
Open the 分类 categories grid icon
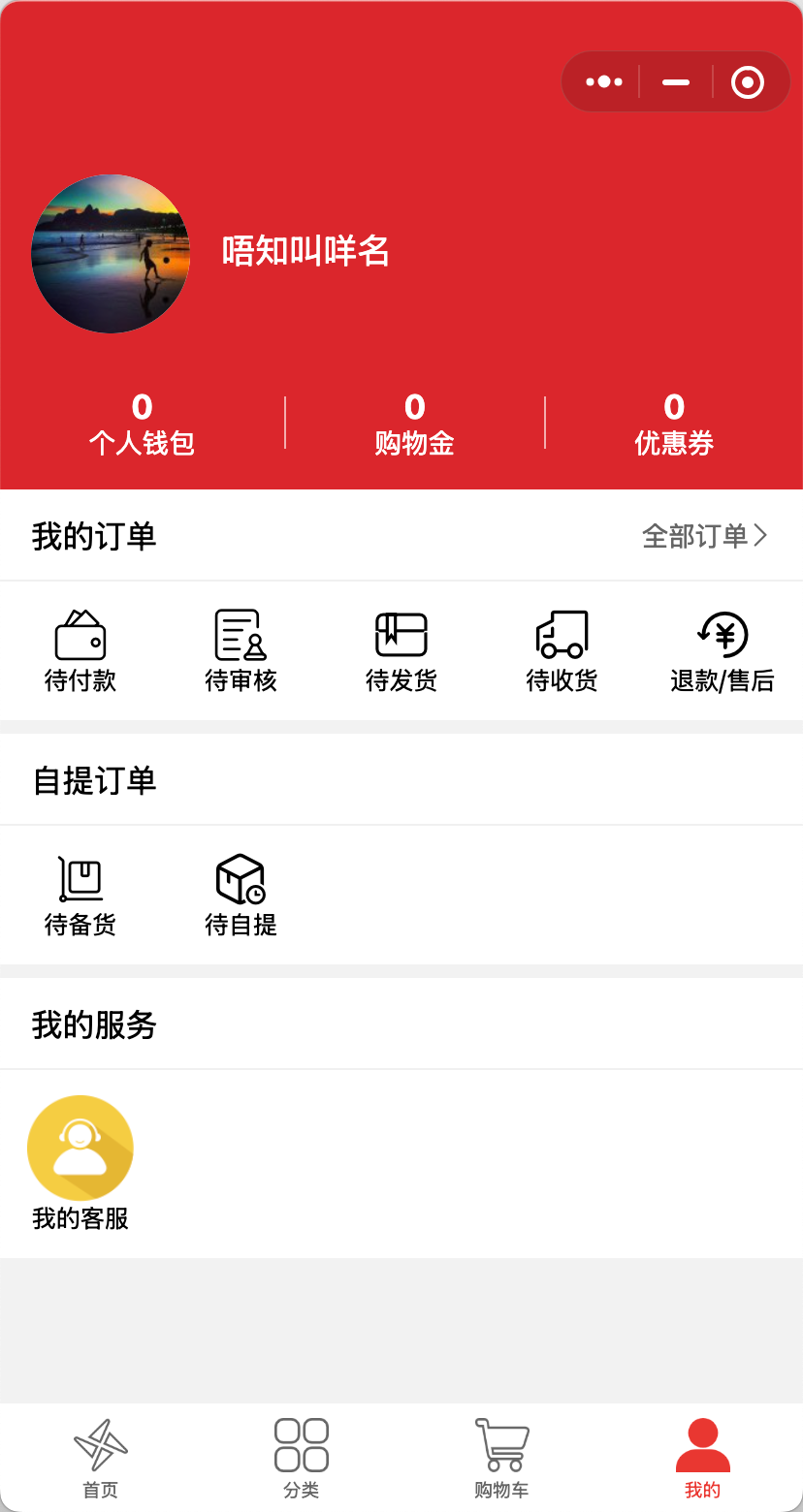click(x=301, y=1456)
